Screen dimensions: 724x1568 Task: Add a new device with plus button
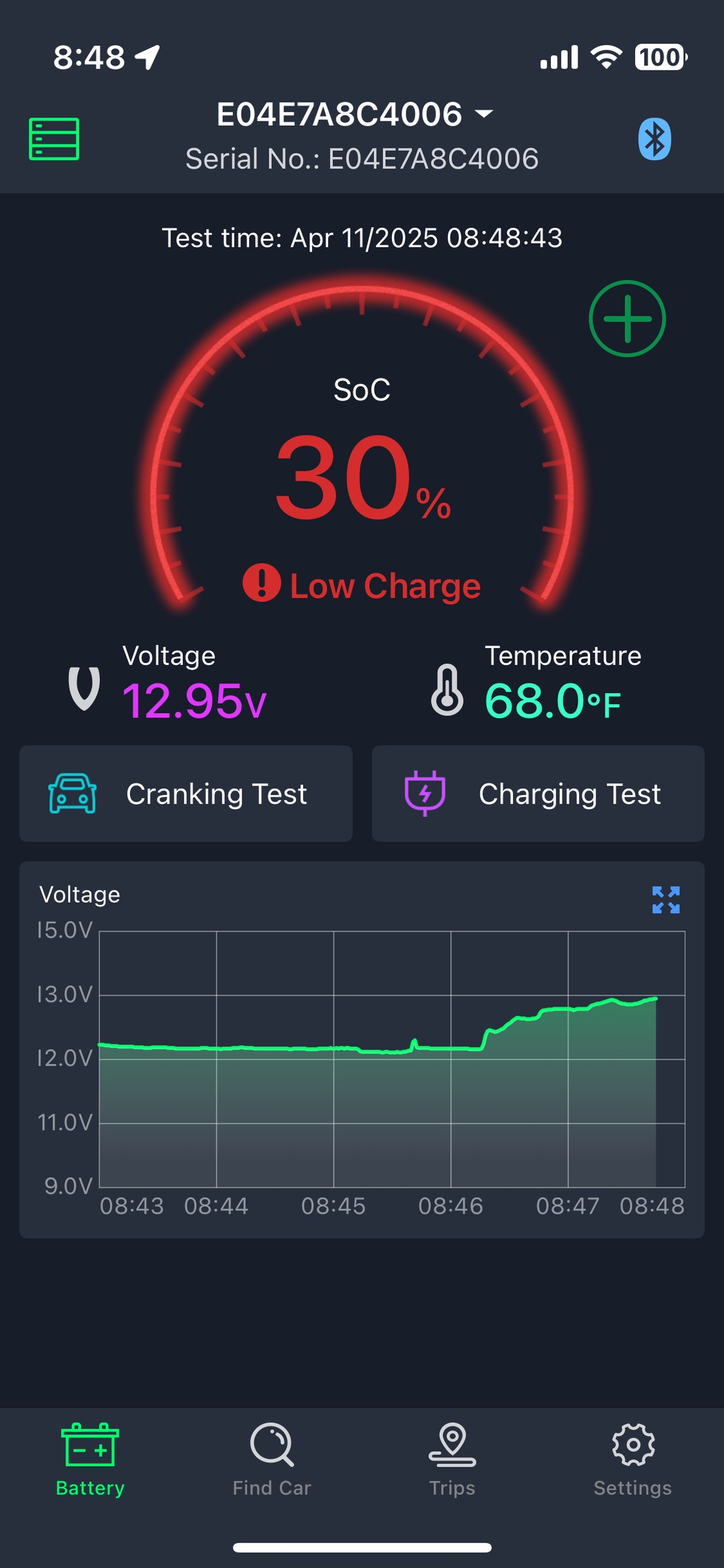coord(627,319)
